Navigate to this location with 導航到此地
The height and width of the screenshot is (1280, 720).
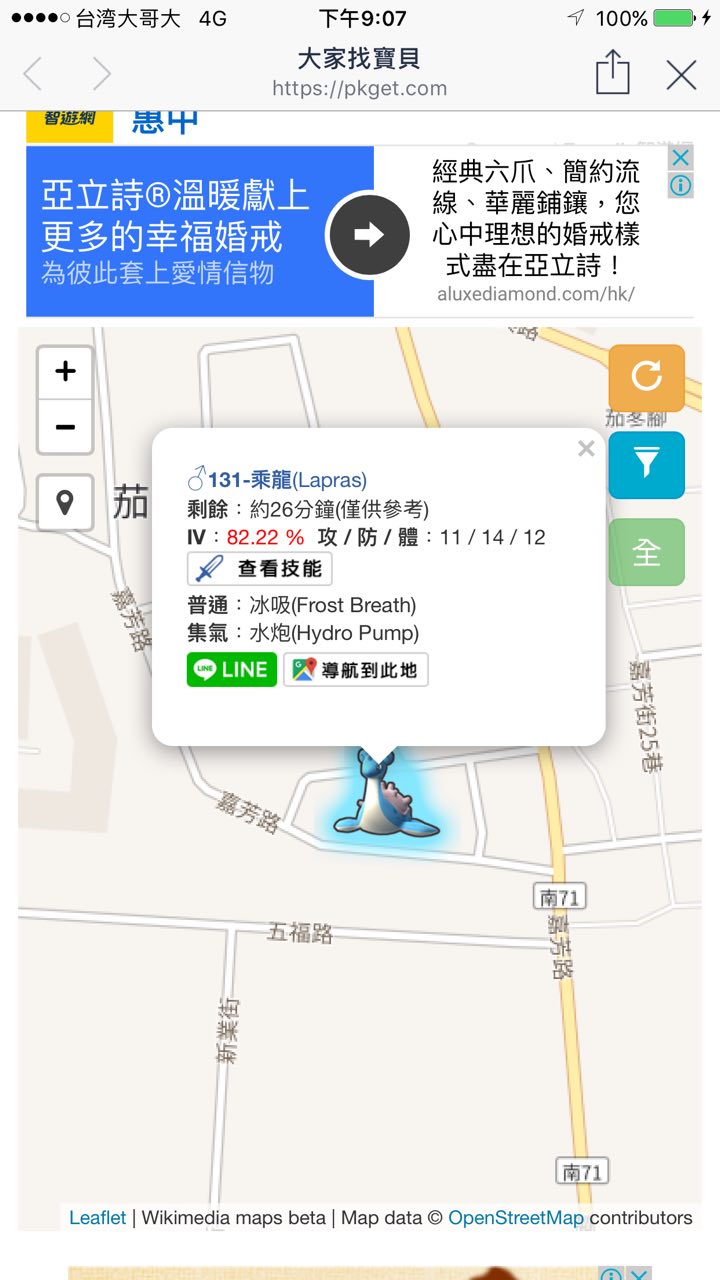pos(356,670)
